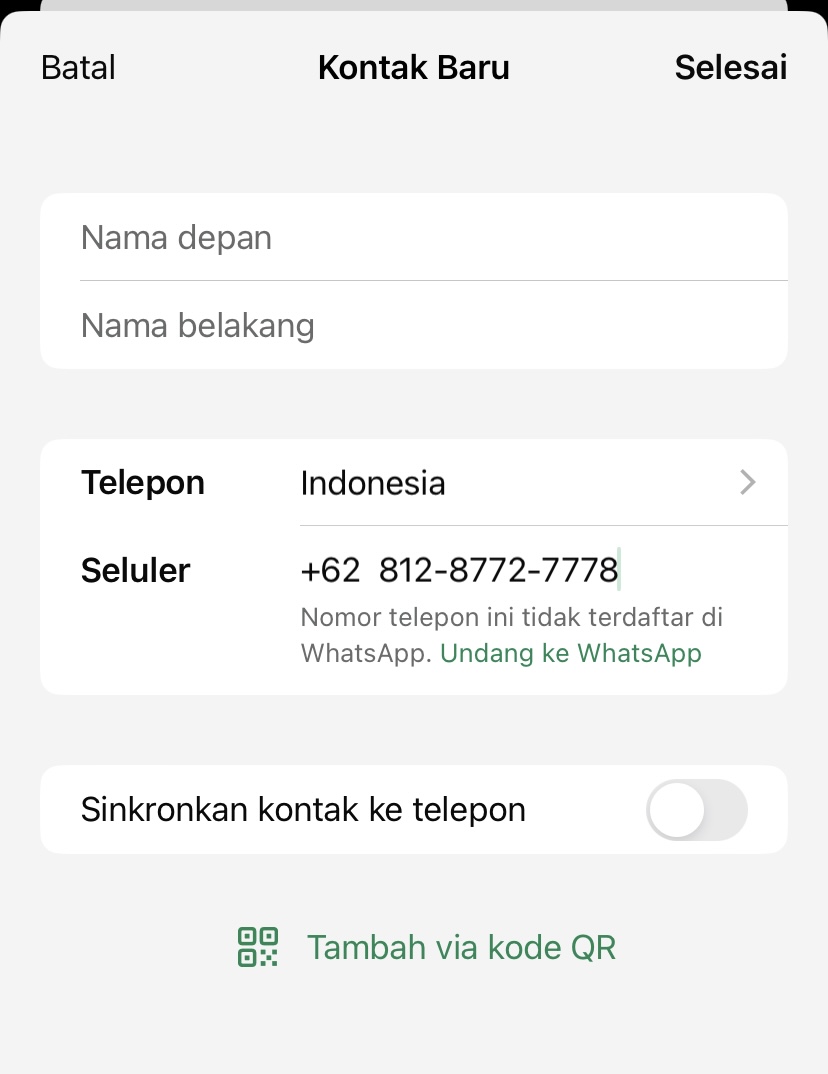Screen dimensions: 828x1074
Task: Click the Seluler label
Action: (x=134, y=570)
